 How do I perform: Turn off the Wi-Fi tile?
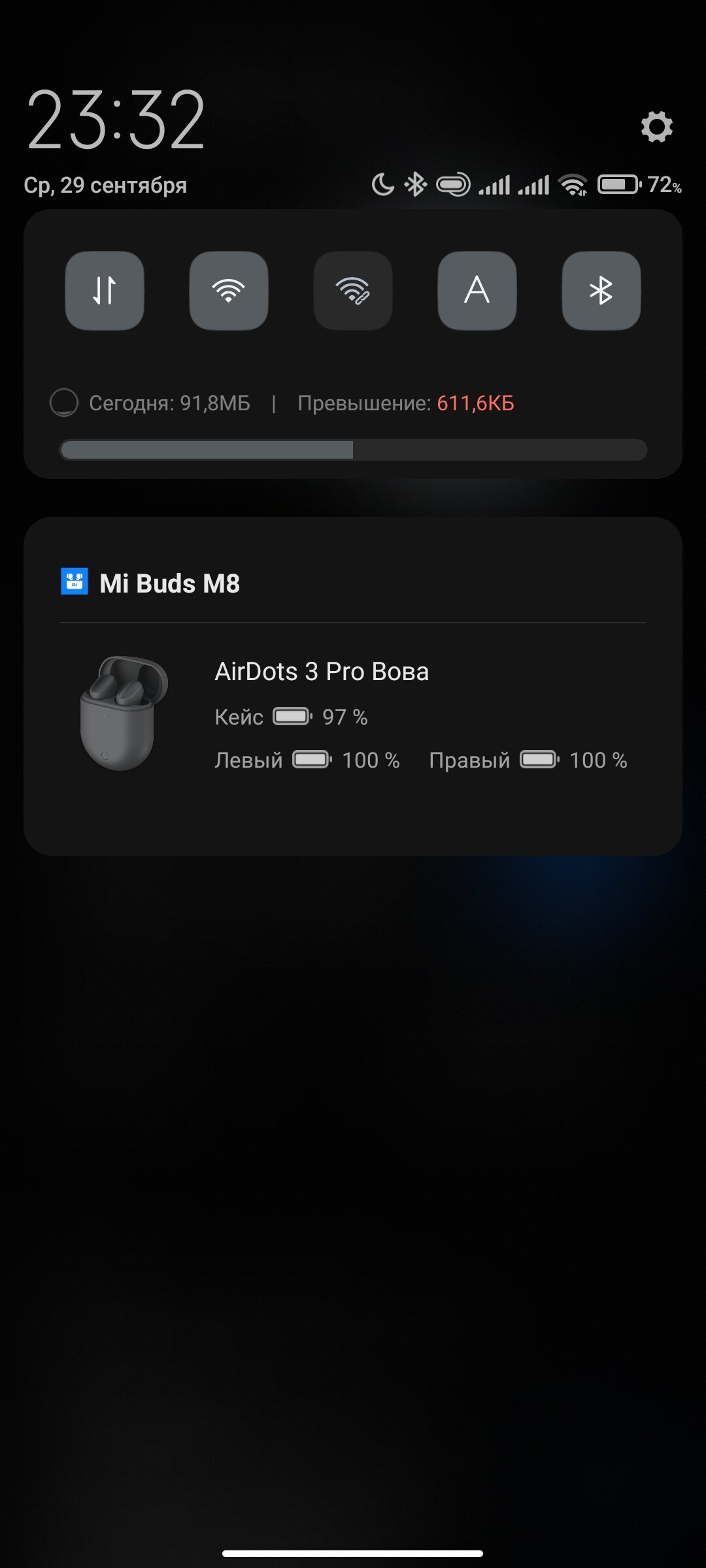tap(229, 291)
